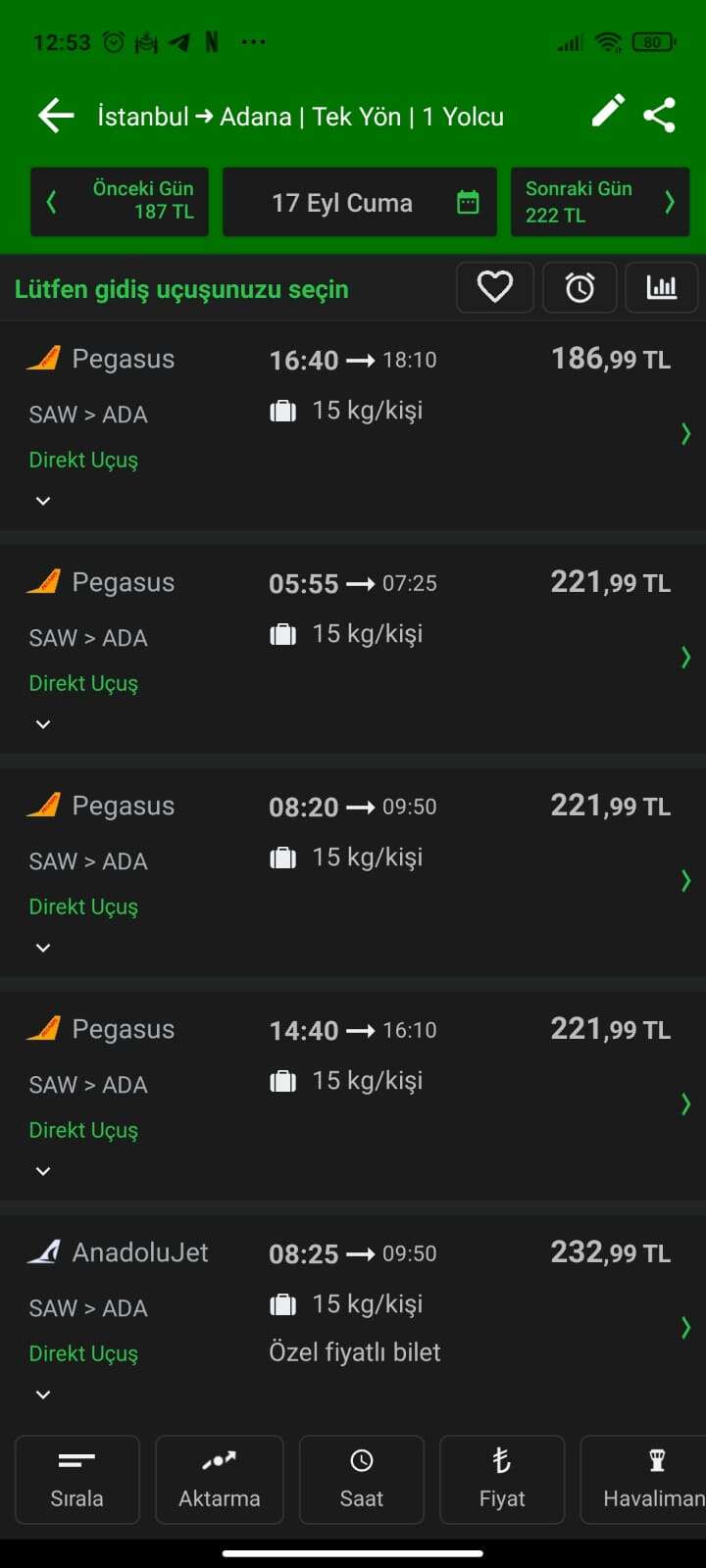Open the Havalimanı airport filter
The height and width of the screenshot is (1568, 706).
[643, 1480]
